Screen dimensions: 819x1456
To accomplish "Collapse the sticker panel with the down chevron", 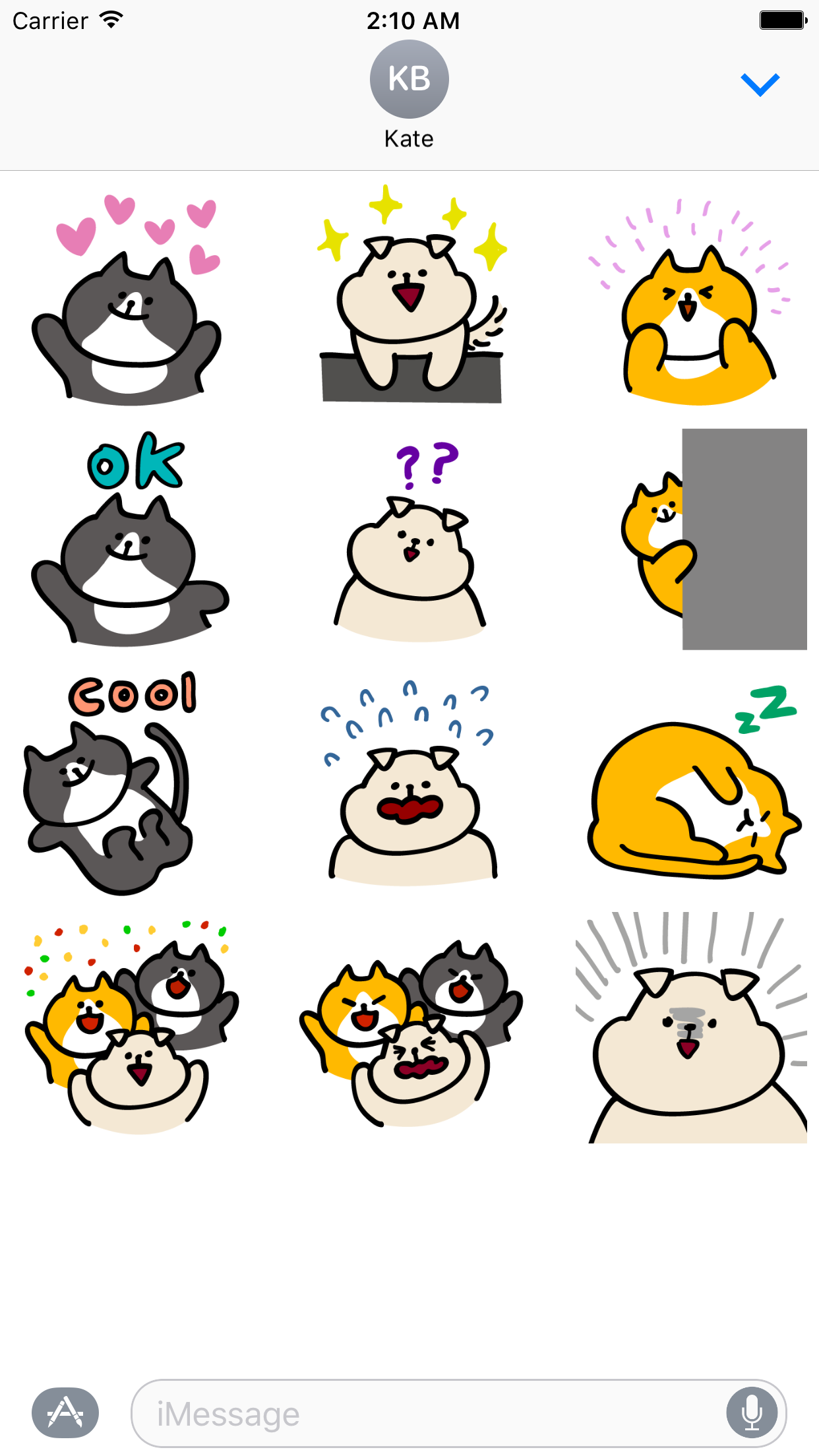I will point(760,84).
